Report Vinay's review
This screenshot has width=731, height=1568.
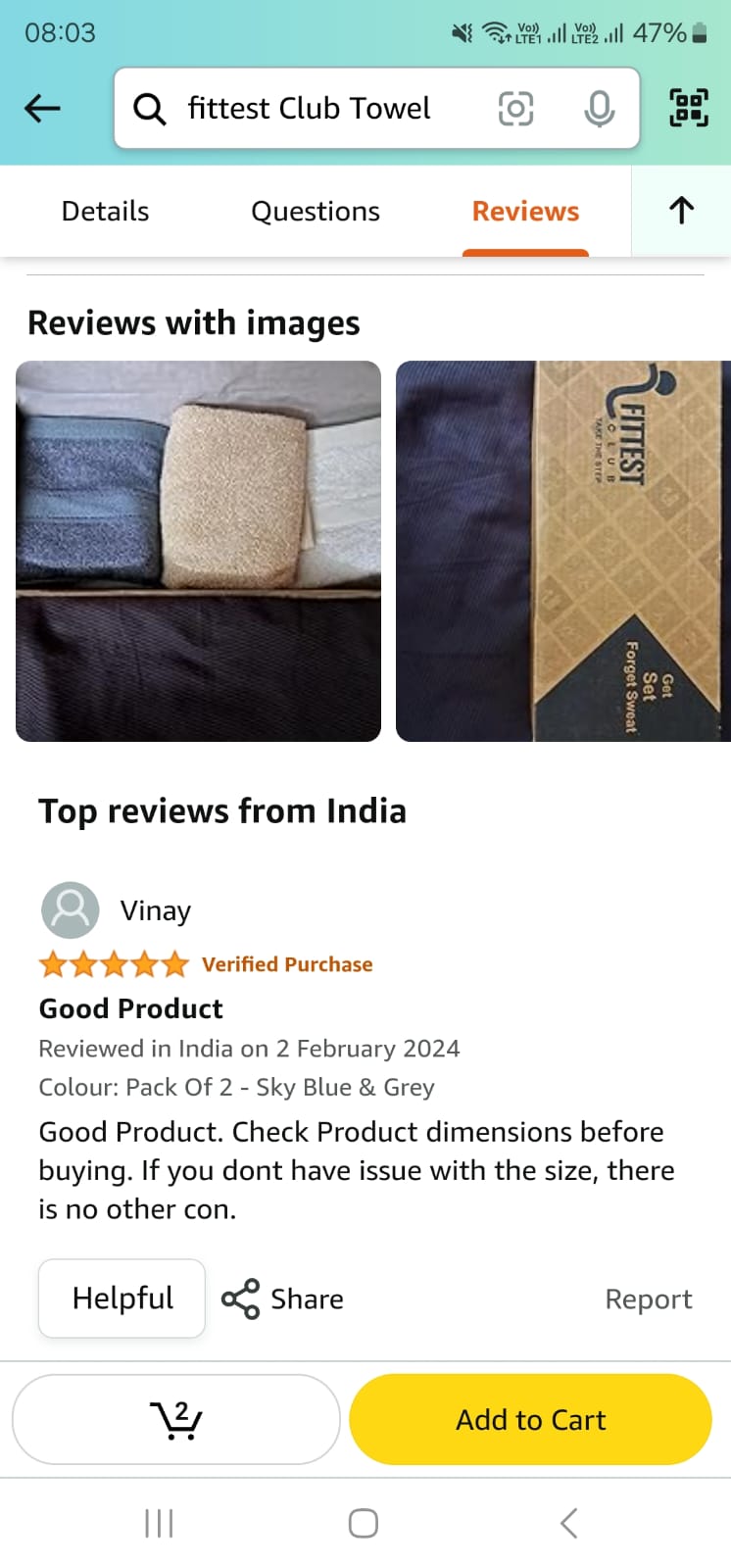pyautogui.click(x=648, y=1299)
